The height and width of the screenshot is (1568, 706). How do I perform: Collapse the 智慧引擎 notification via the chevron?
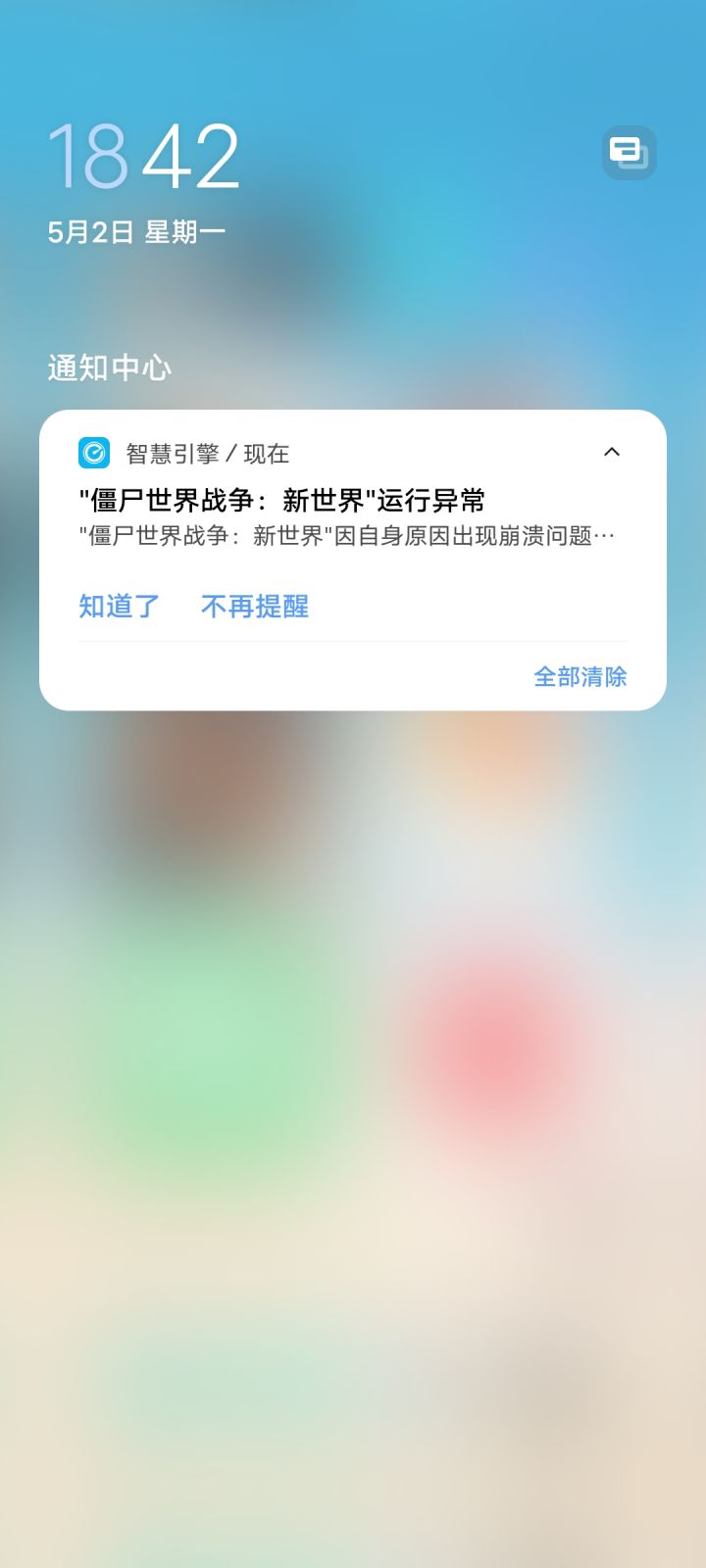tap(612, 452)
